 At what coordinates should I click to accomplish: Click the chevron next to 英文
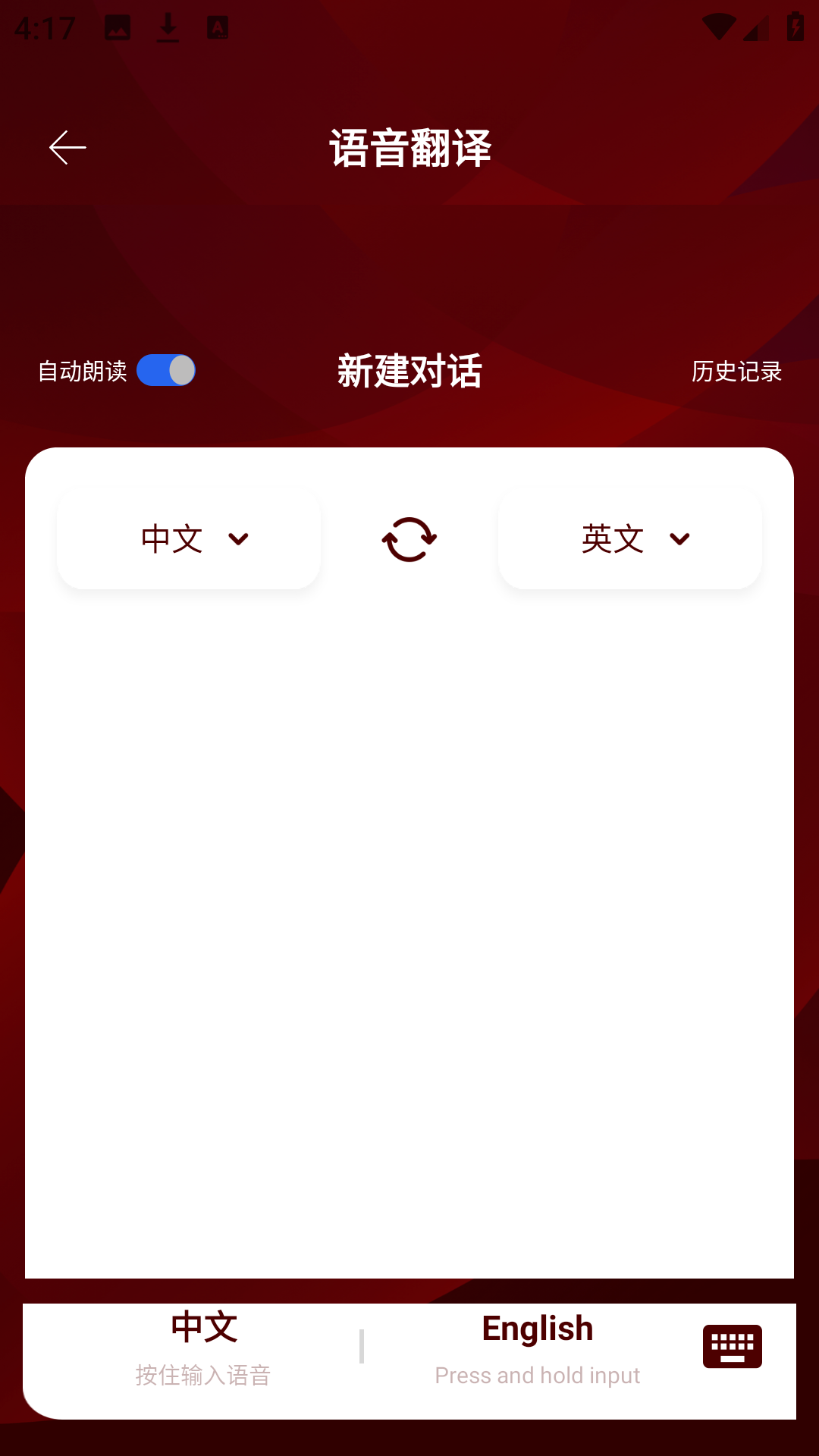click(679, 539)
